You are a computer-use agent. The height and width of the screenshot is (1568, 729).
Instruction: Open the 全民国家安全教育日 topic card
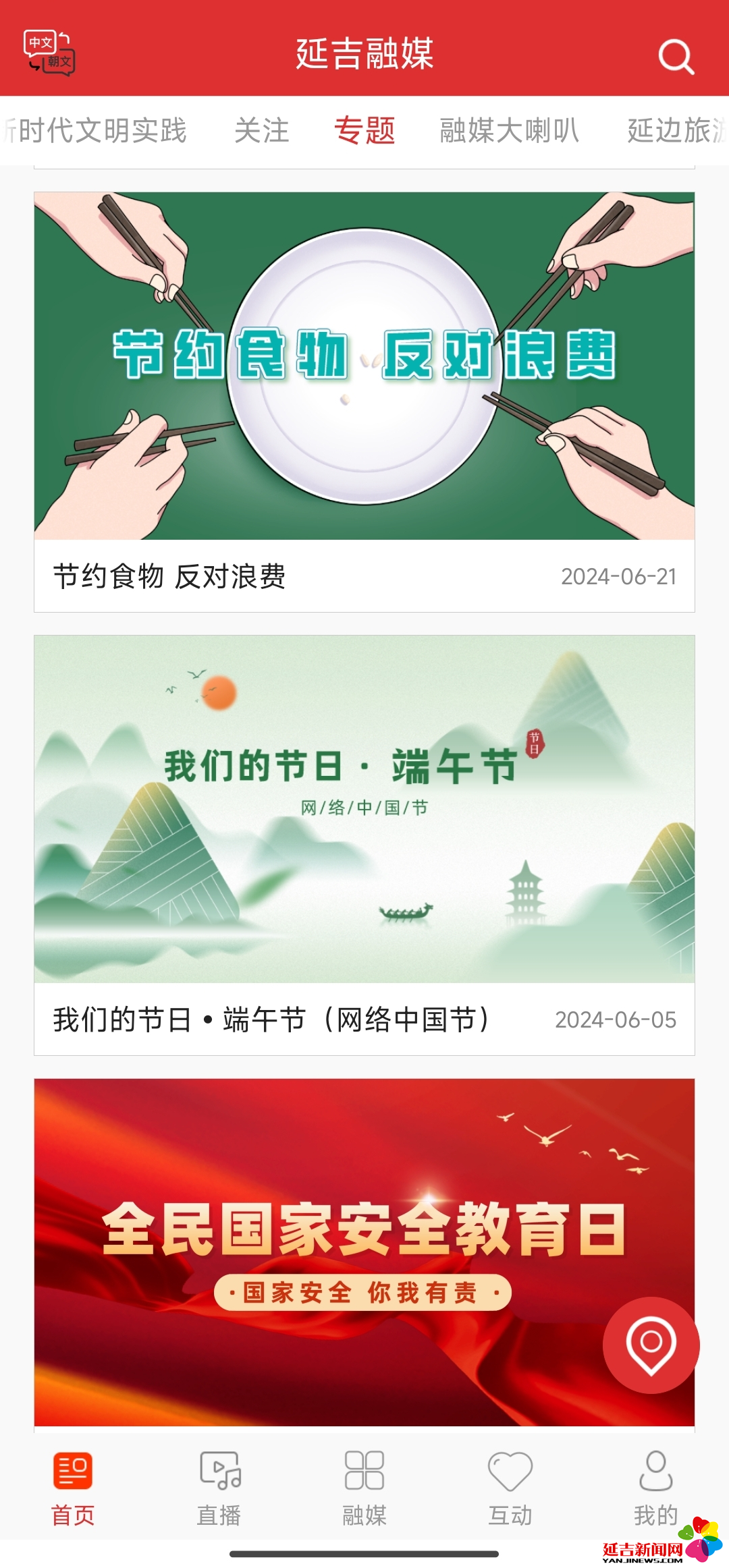(364, 1252)
